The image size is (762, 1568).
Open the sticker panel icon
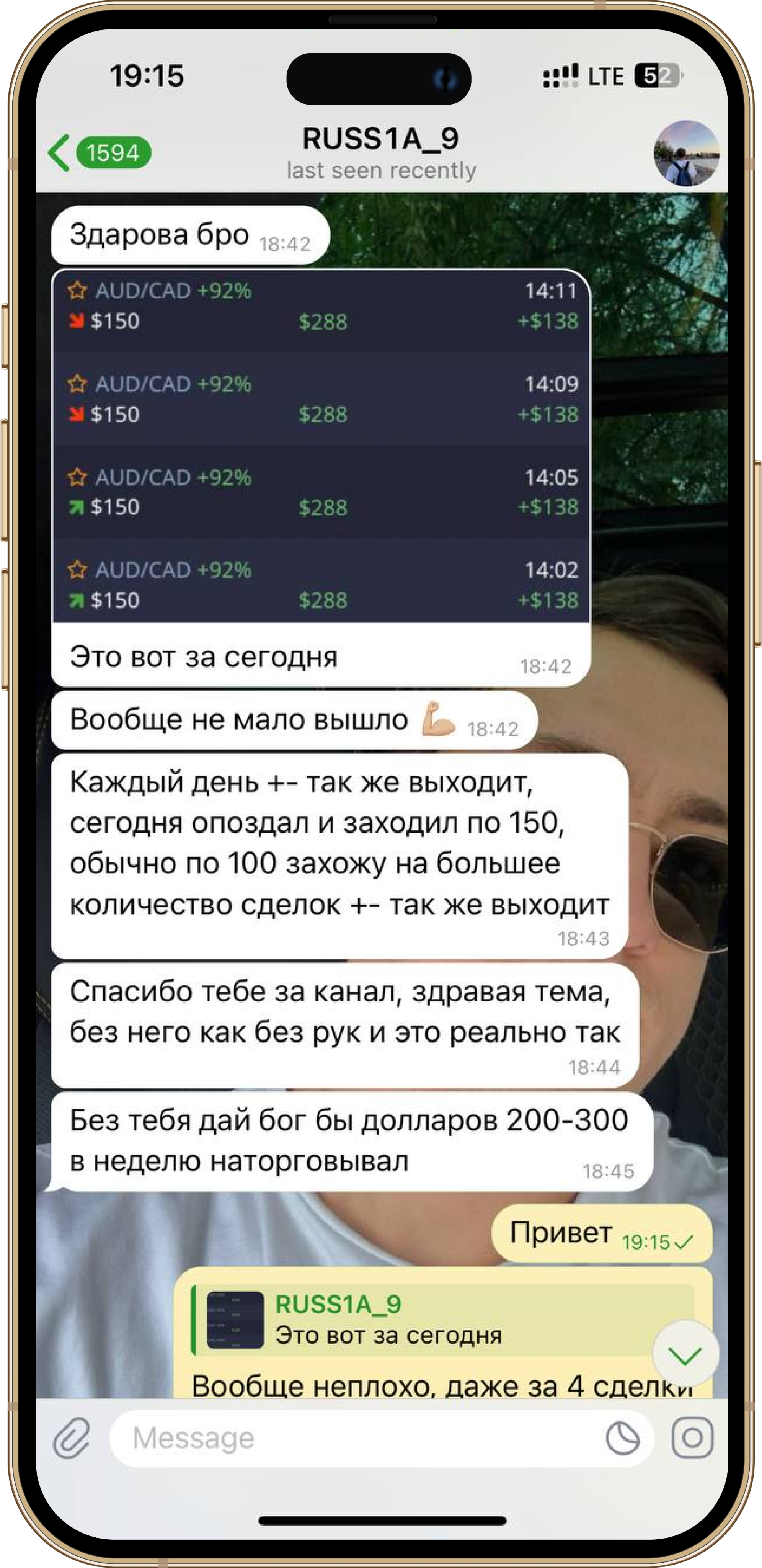coord(623,1438)
